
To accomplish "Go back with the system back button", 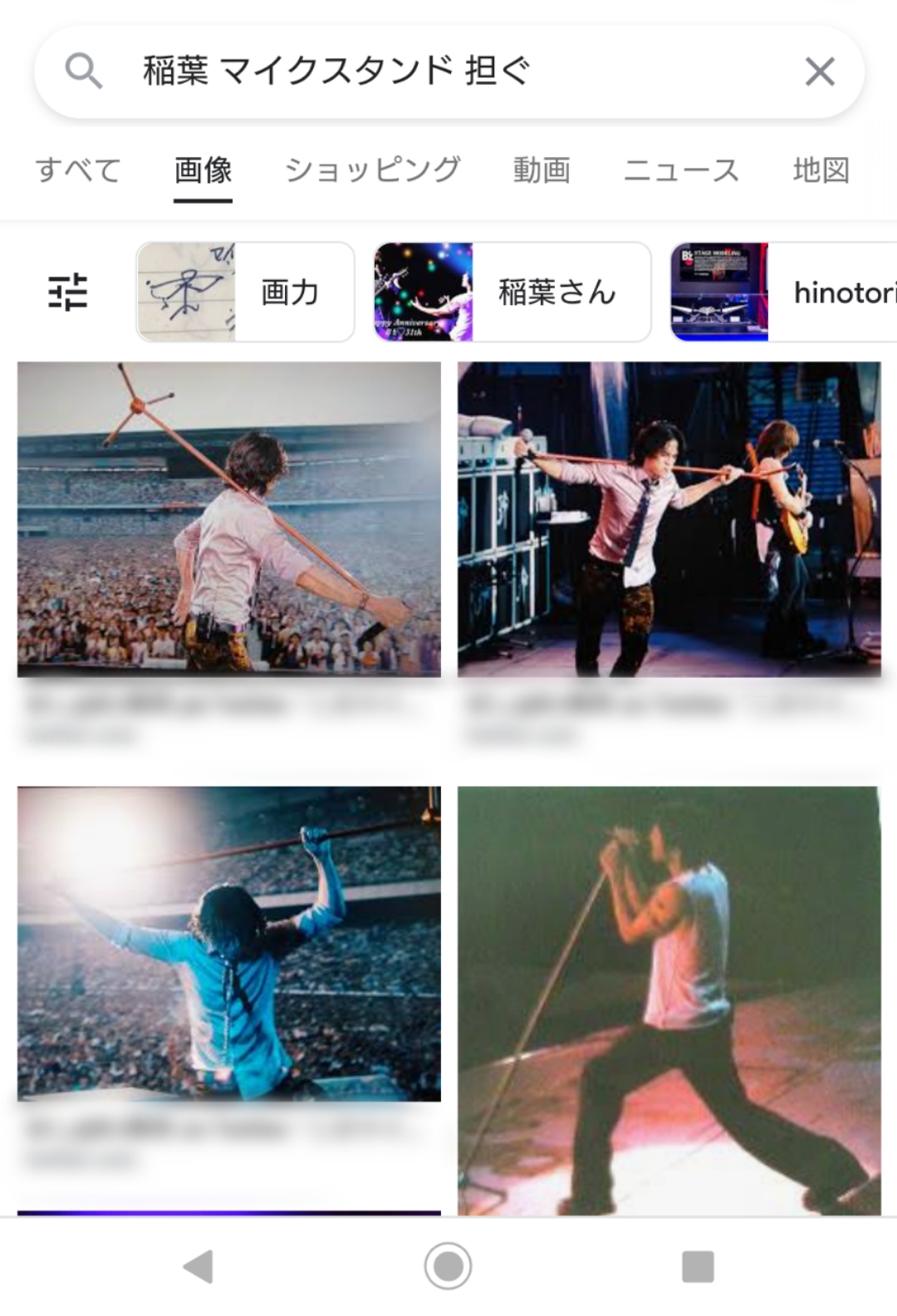I will coord(199,1266).
